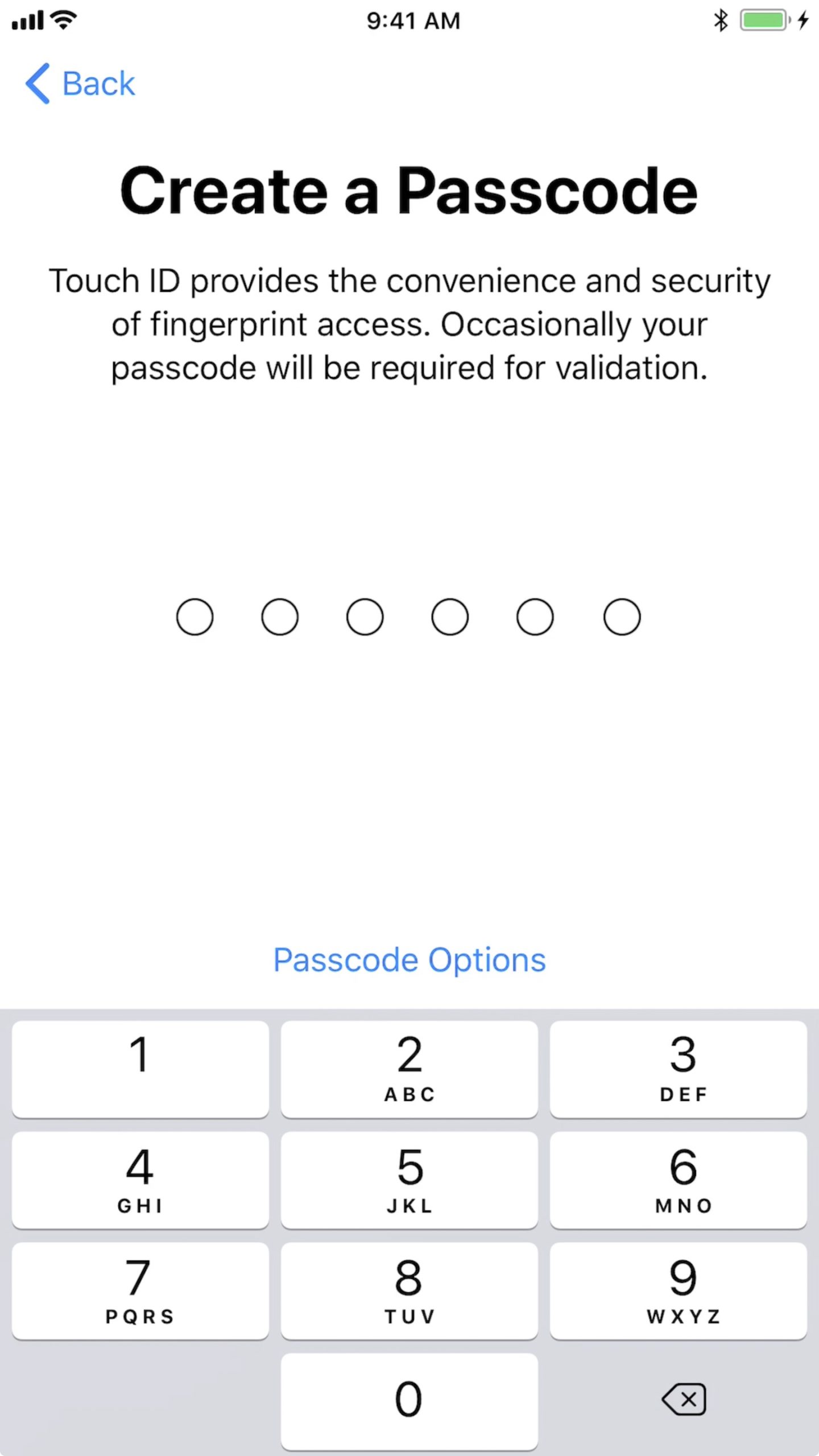Tap the 8 TUV key
Viewport: 819px width, 1456px height.
[x=409, y=1291]
